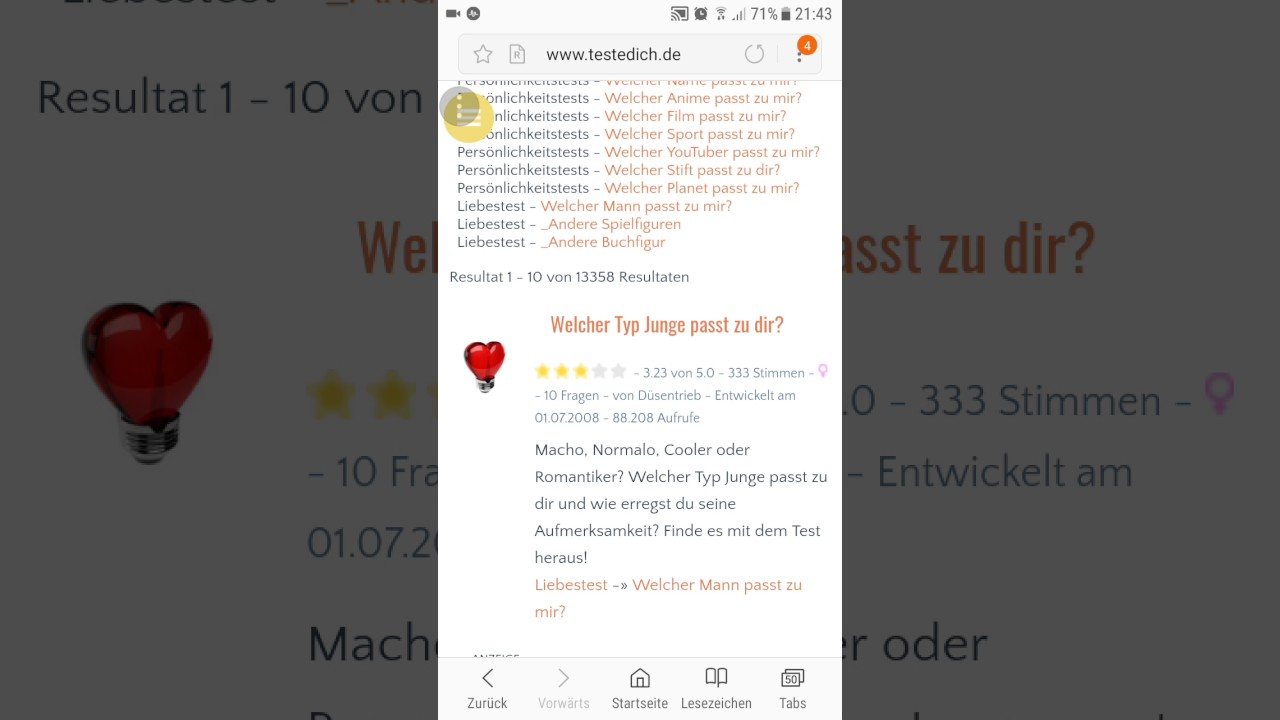This screenshot has width=1280, height=720.
Task: Open '_Andere Spielfiguren' link
Action: point(610,224)
